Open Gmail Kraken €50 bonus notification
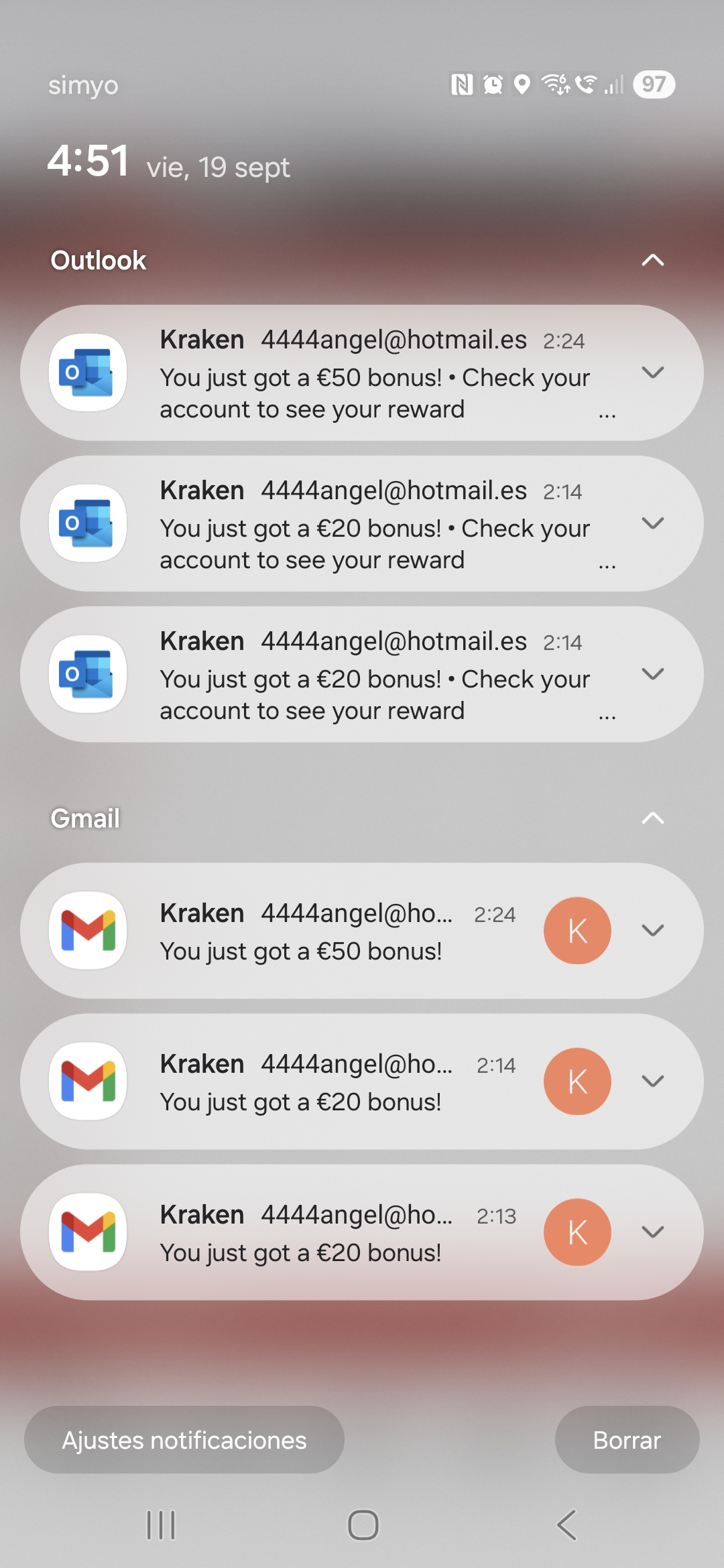The height and width of the screenshot is (1568, 724). point(335,931)
